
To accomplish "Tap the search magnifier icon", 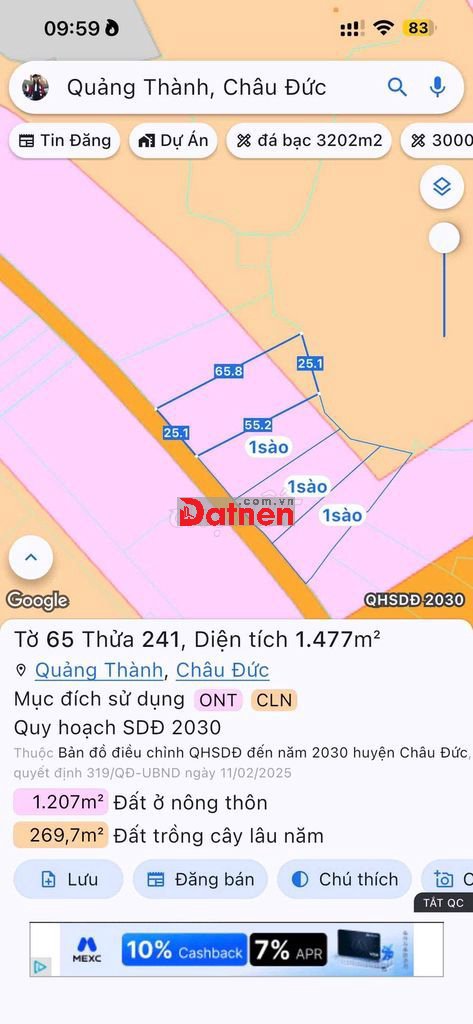I will click(397, 87).
